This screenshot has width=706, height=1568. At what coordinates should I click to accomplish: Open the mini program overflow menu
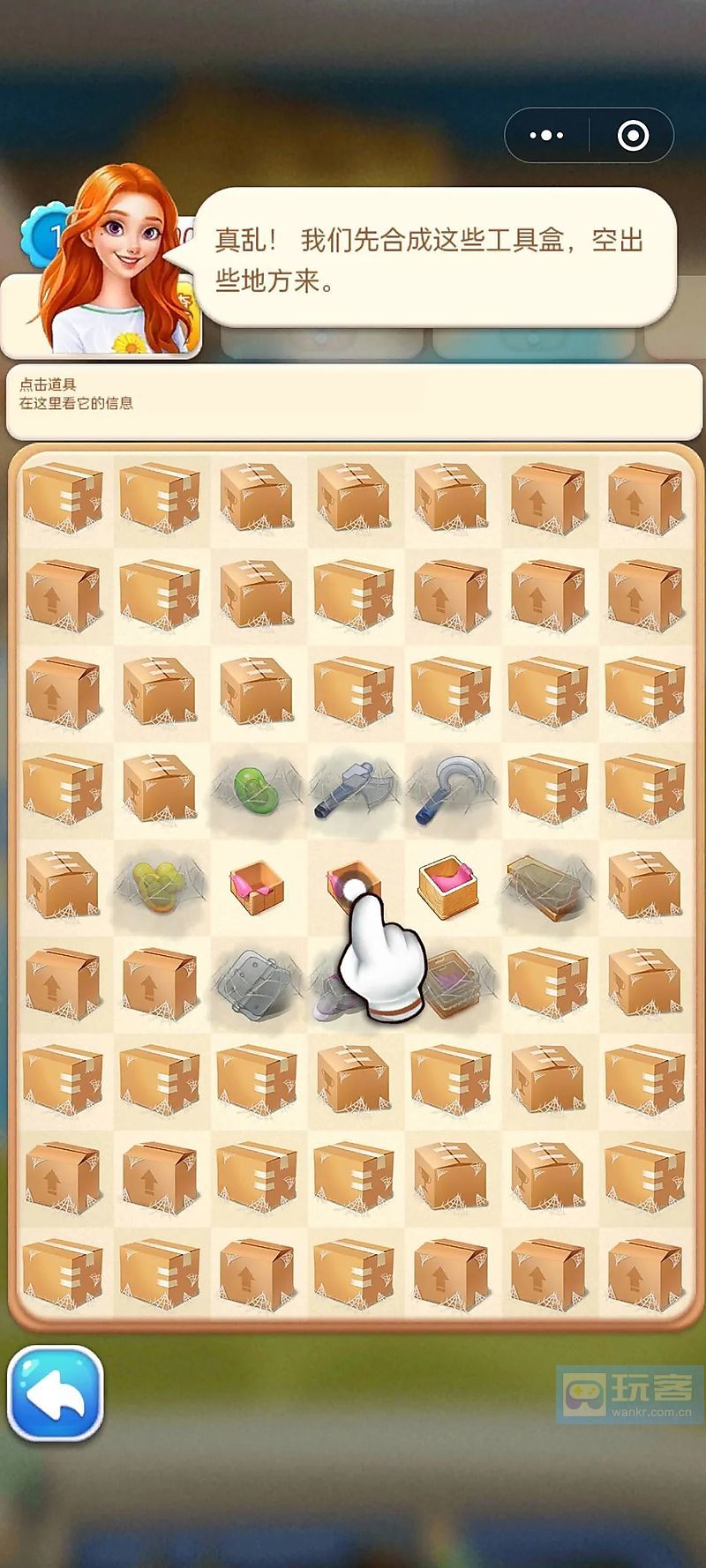(x=546, y=135)
